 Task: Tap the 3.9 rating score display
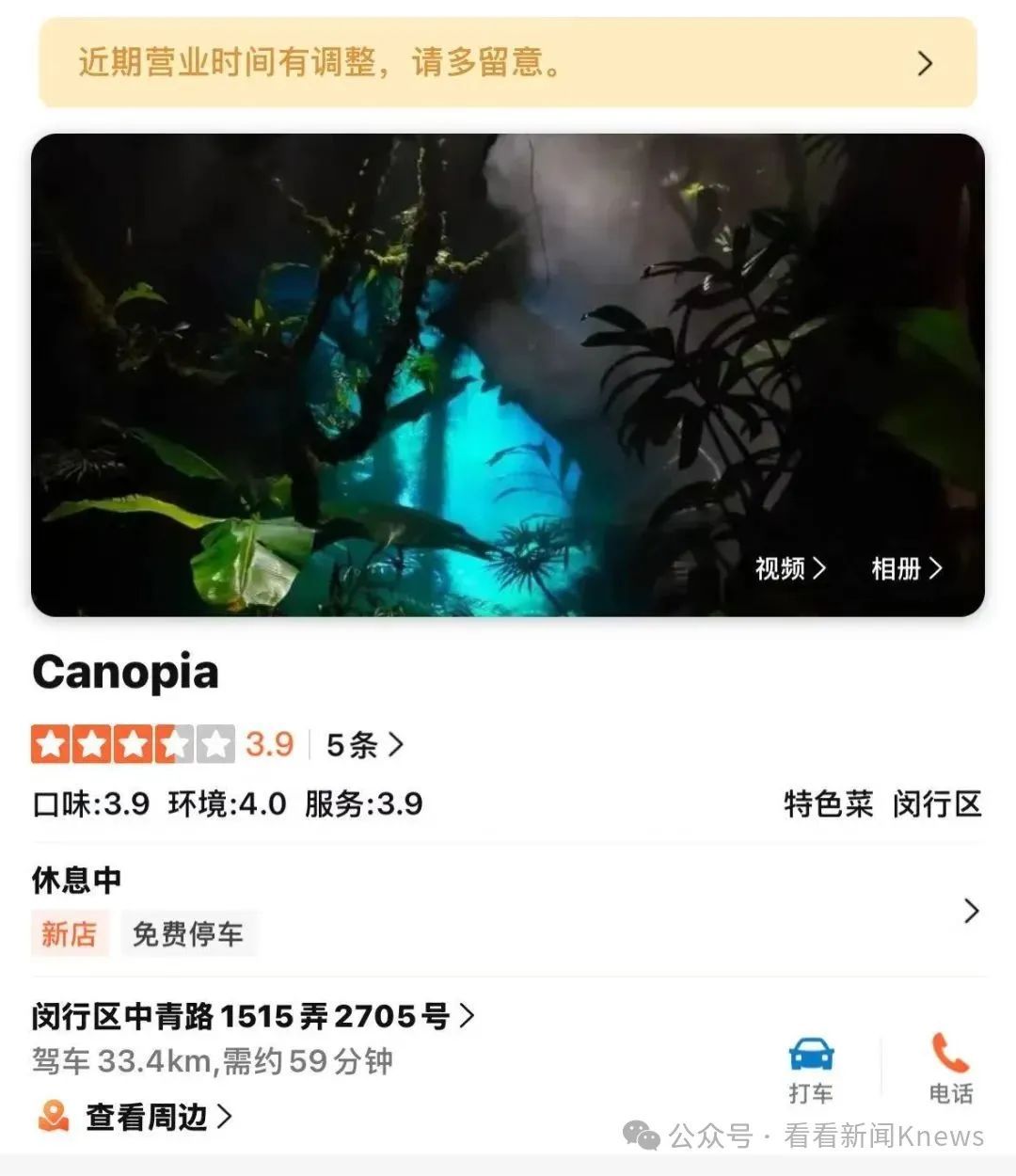270,743
